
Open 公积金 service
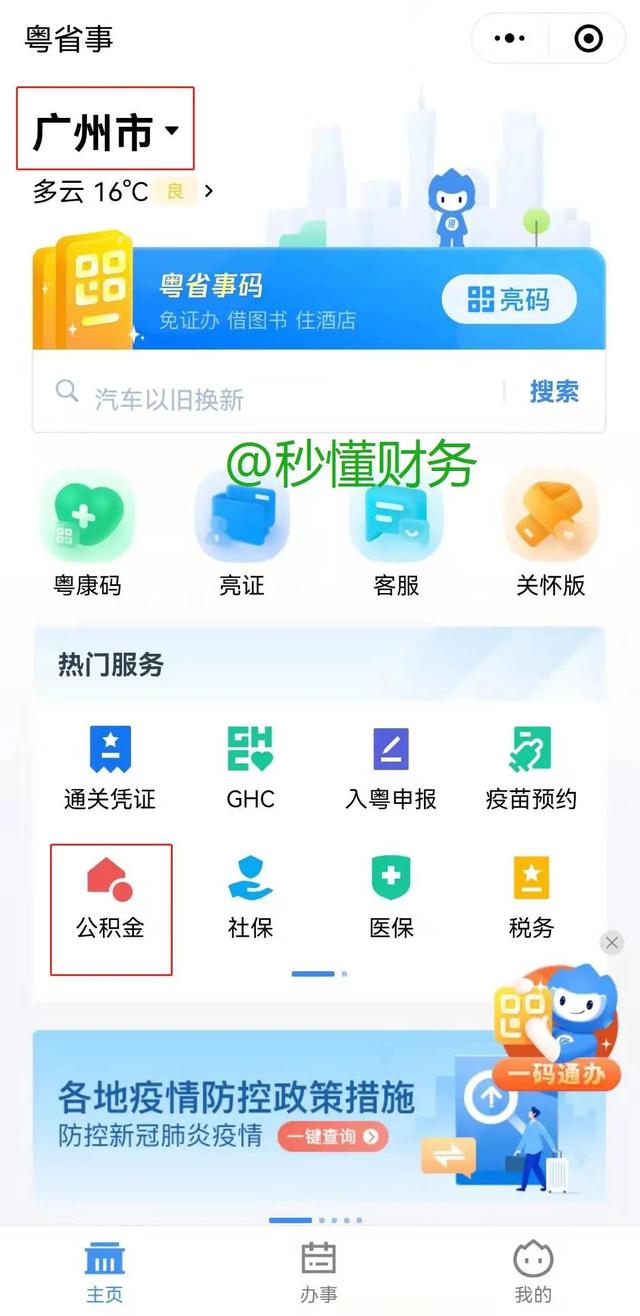pyautogui.click(x=110, y=897)
